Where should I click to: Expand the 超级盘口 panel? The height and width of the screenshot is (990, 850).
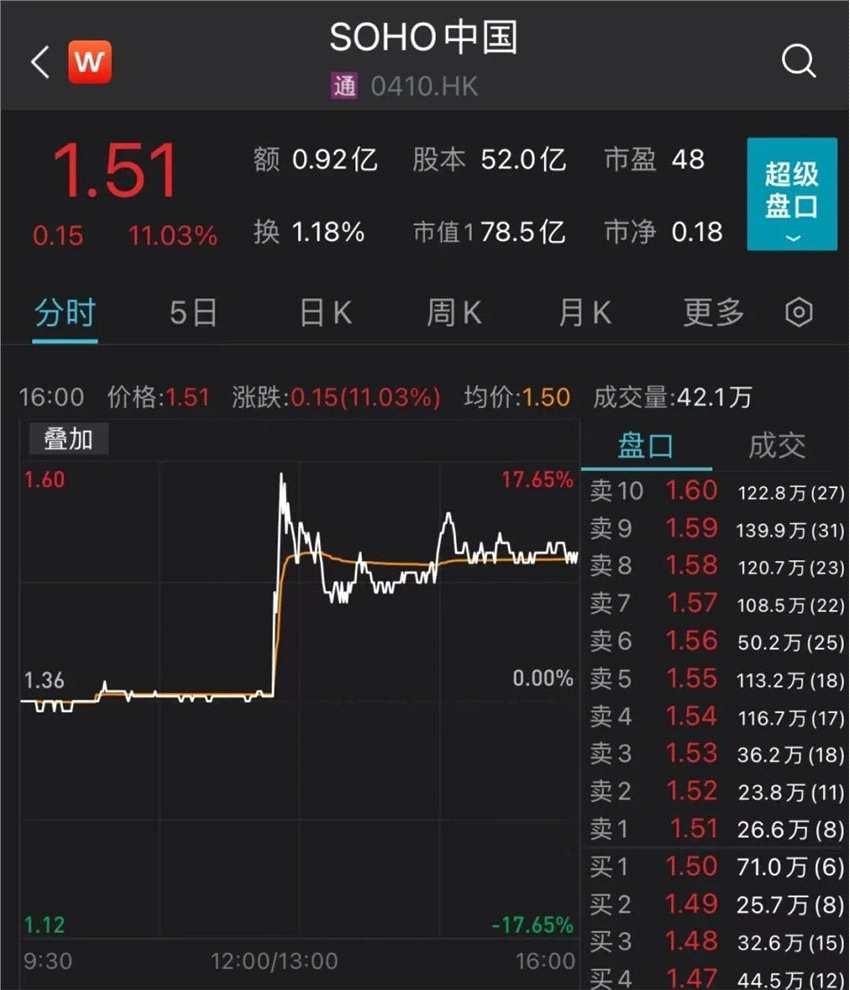point(791,194)
